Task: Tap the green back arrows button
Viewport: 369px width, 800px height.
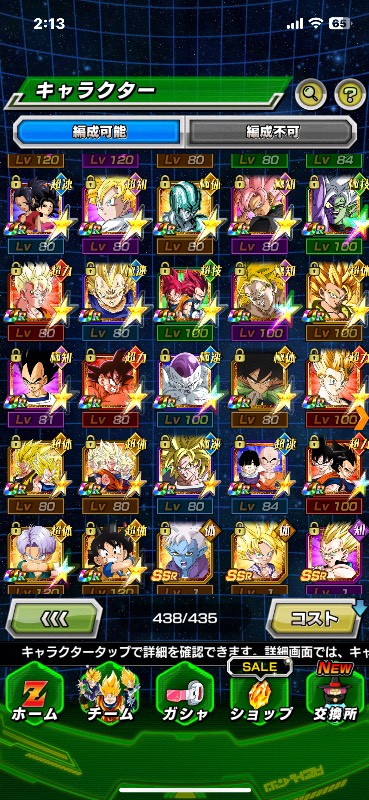Action: tap(54, 618)
